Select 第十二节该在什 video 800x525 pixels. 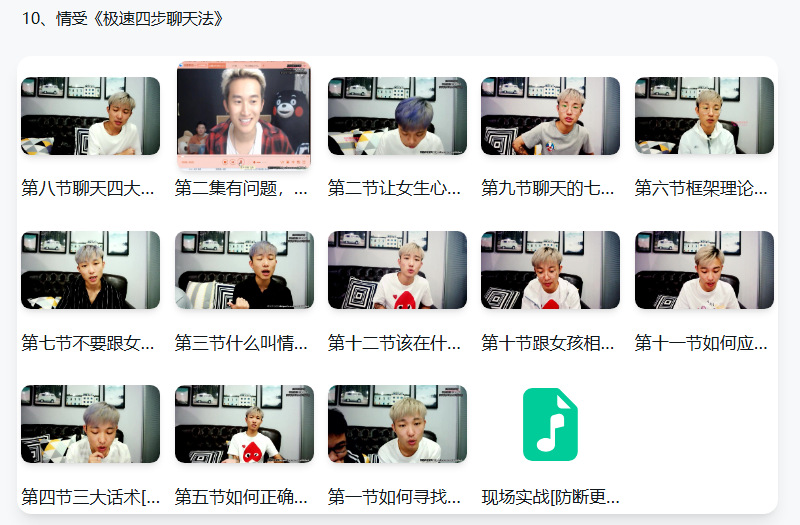(397, 270)
